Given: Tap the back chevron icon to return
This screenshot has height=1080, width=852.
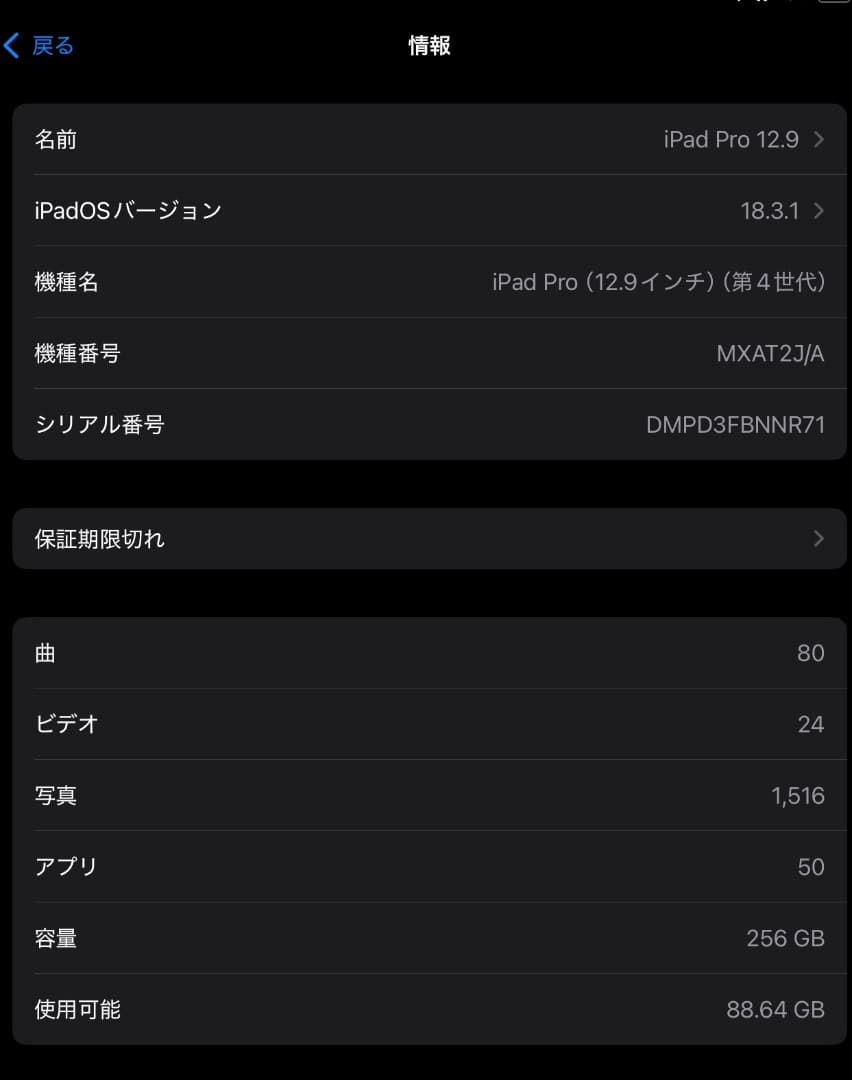Looking at the screenshot, I should click(11, 45).
